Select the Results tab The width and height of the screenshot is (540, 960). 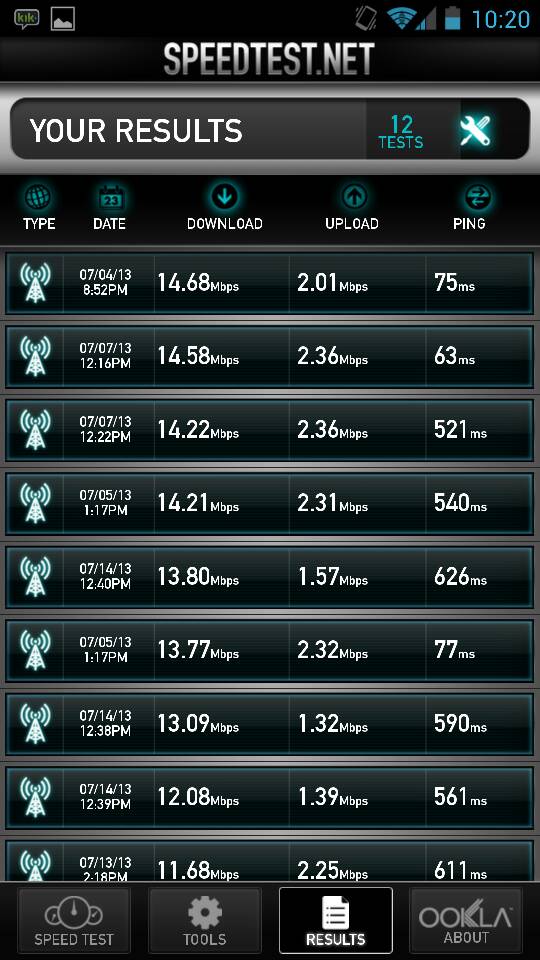(x=336, y=920)
